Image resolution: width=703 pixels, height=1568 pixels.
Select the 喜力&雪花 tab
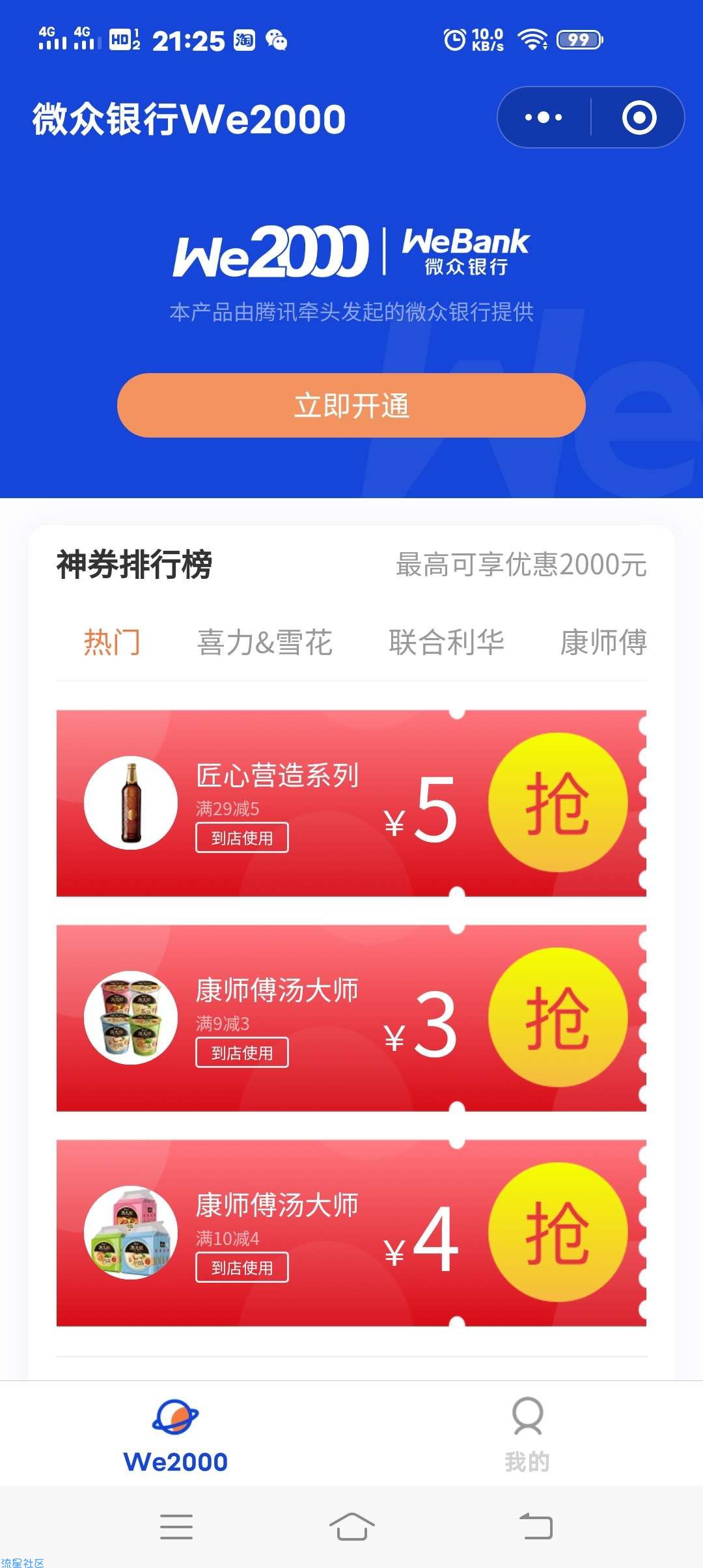265,642
